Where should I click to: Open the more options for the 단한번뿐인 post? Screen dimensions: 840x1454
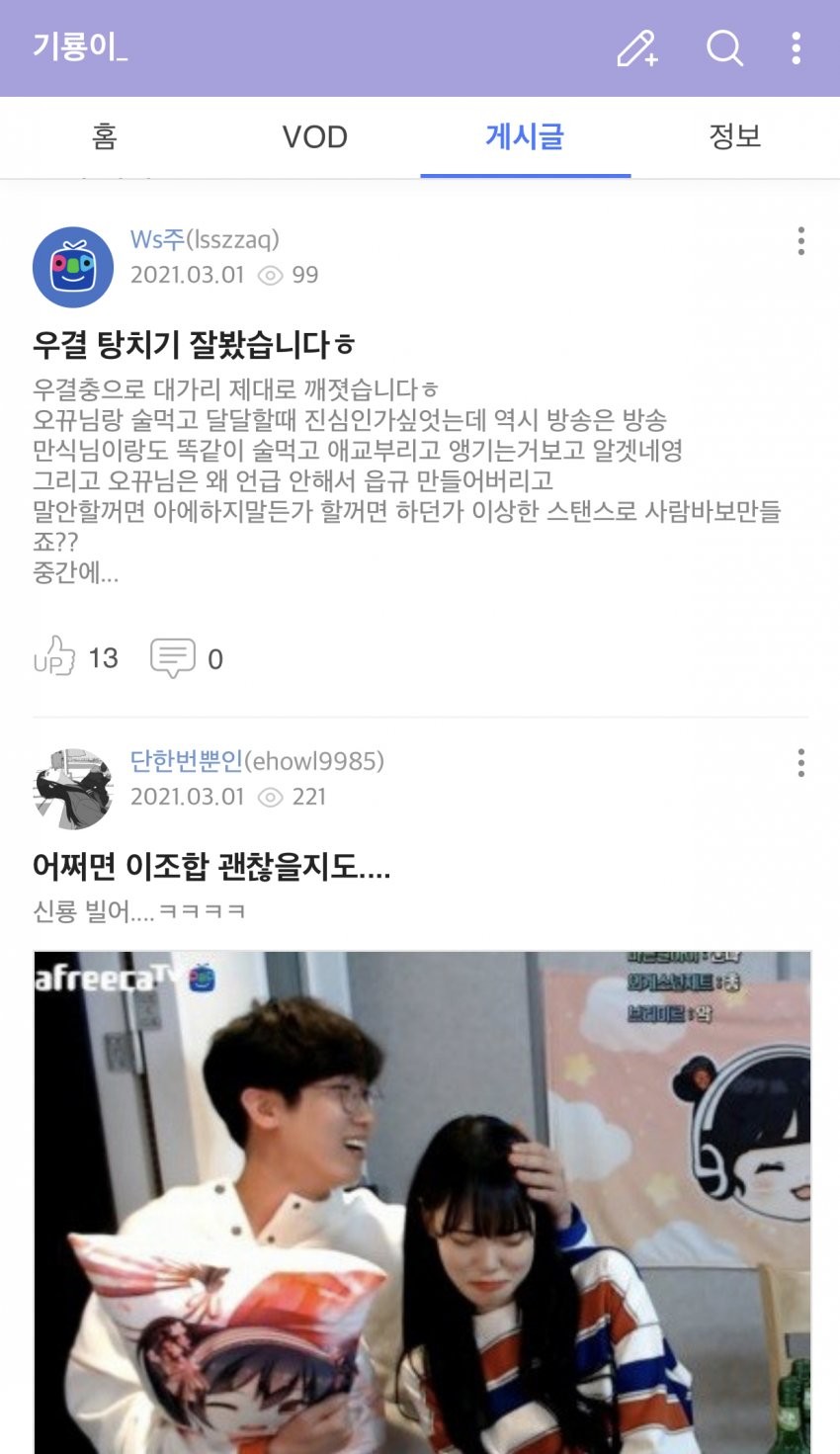[800, 762]
